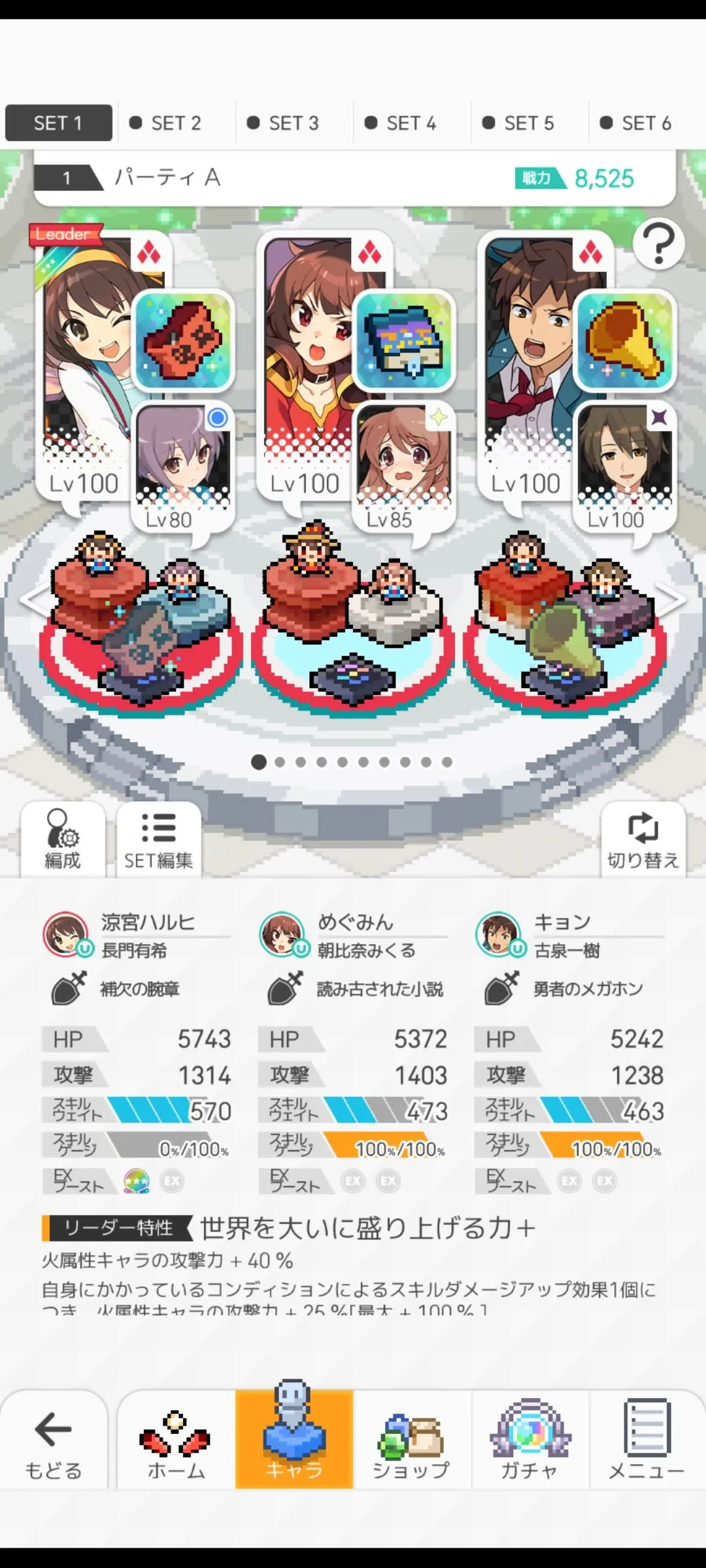Open the question mark help icon
The width and height of the screenshot is (706, 1568).
click(x=658, y=244)
